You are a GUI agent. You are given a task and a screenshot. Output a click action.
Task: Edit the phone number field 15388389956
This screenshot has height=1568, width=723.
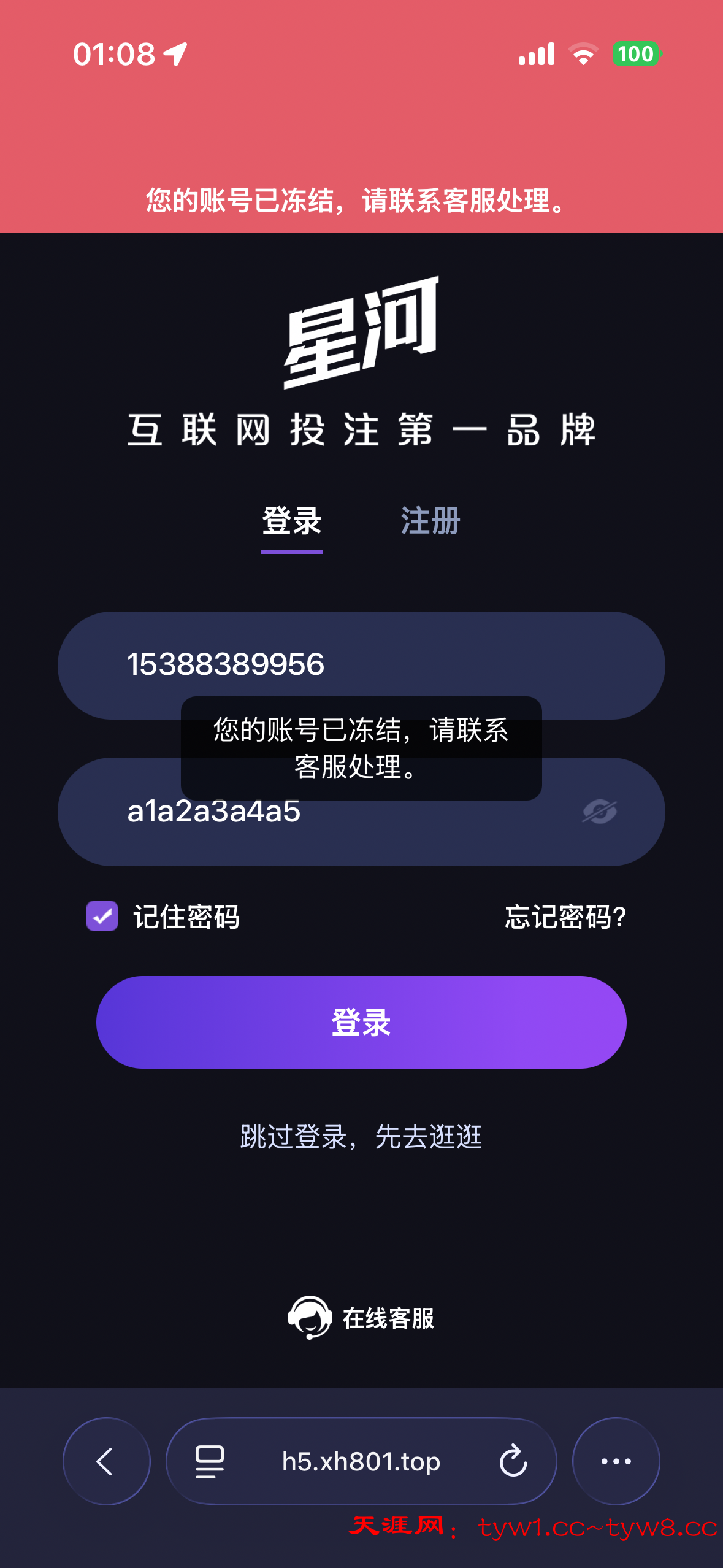[x=361, y=664]
